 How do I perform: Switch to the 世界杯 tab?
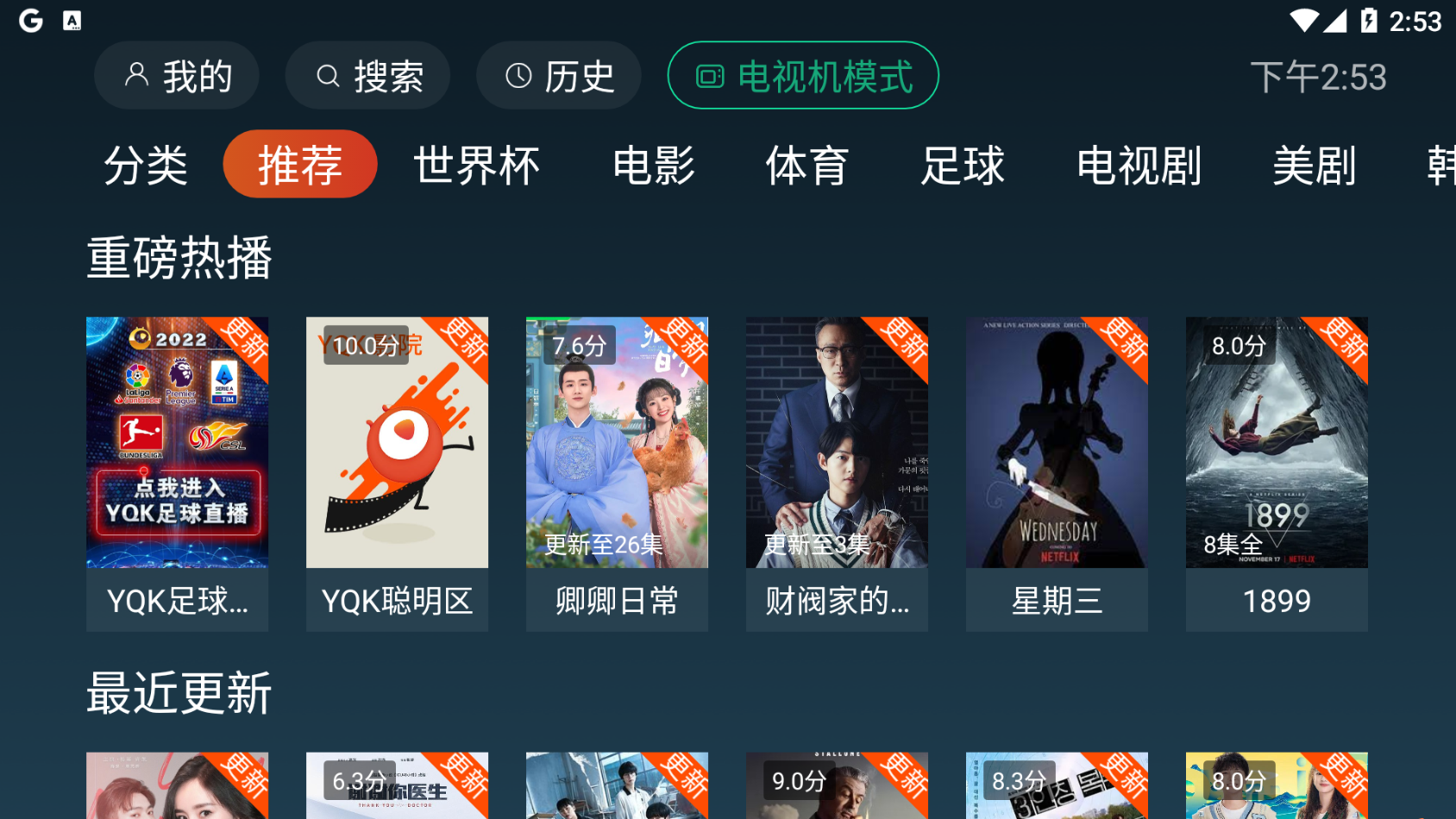pyautogui.click(x=477, y=165)
